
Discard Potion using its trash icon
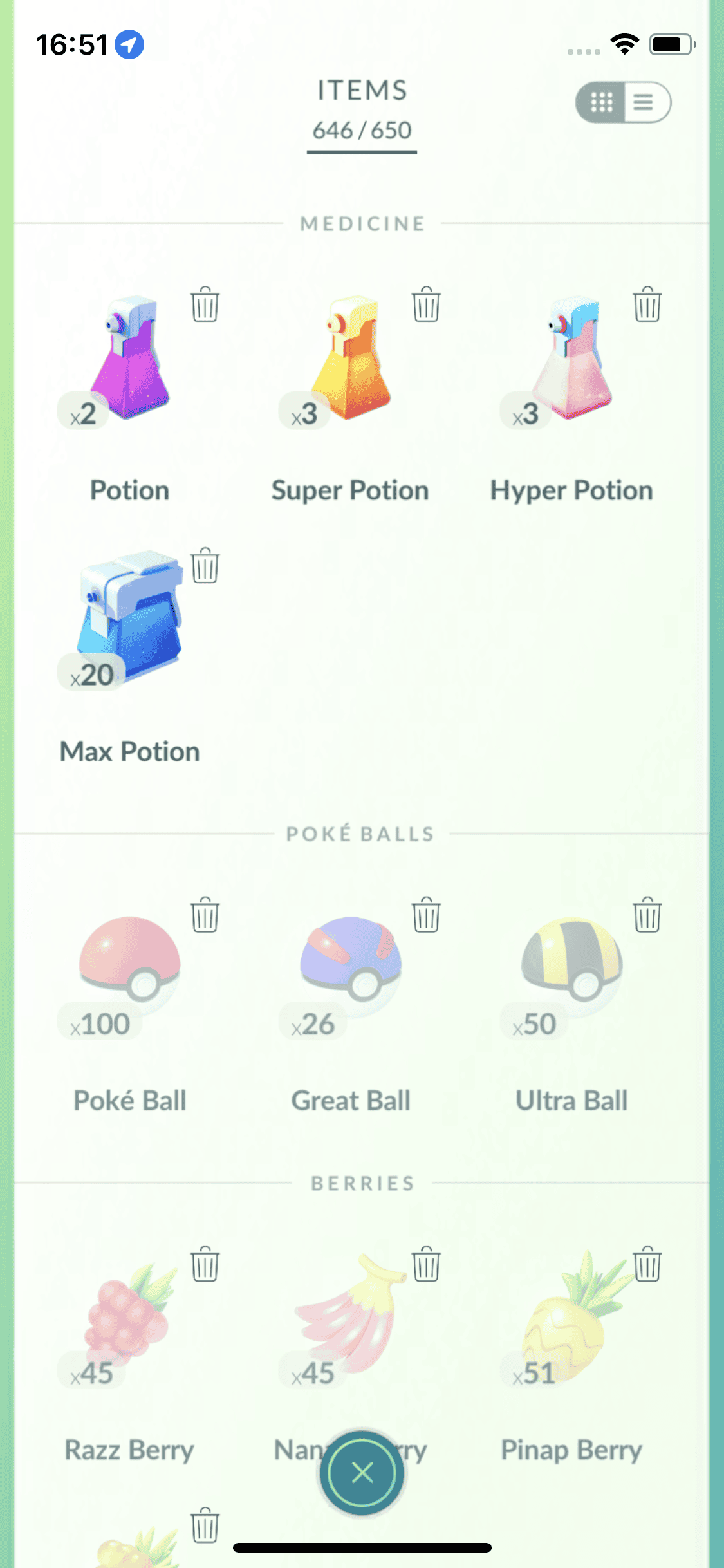pos(205,304)
